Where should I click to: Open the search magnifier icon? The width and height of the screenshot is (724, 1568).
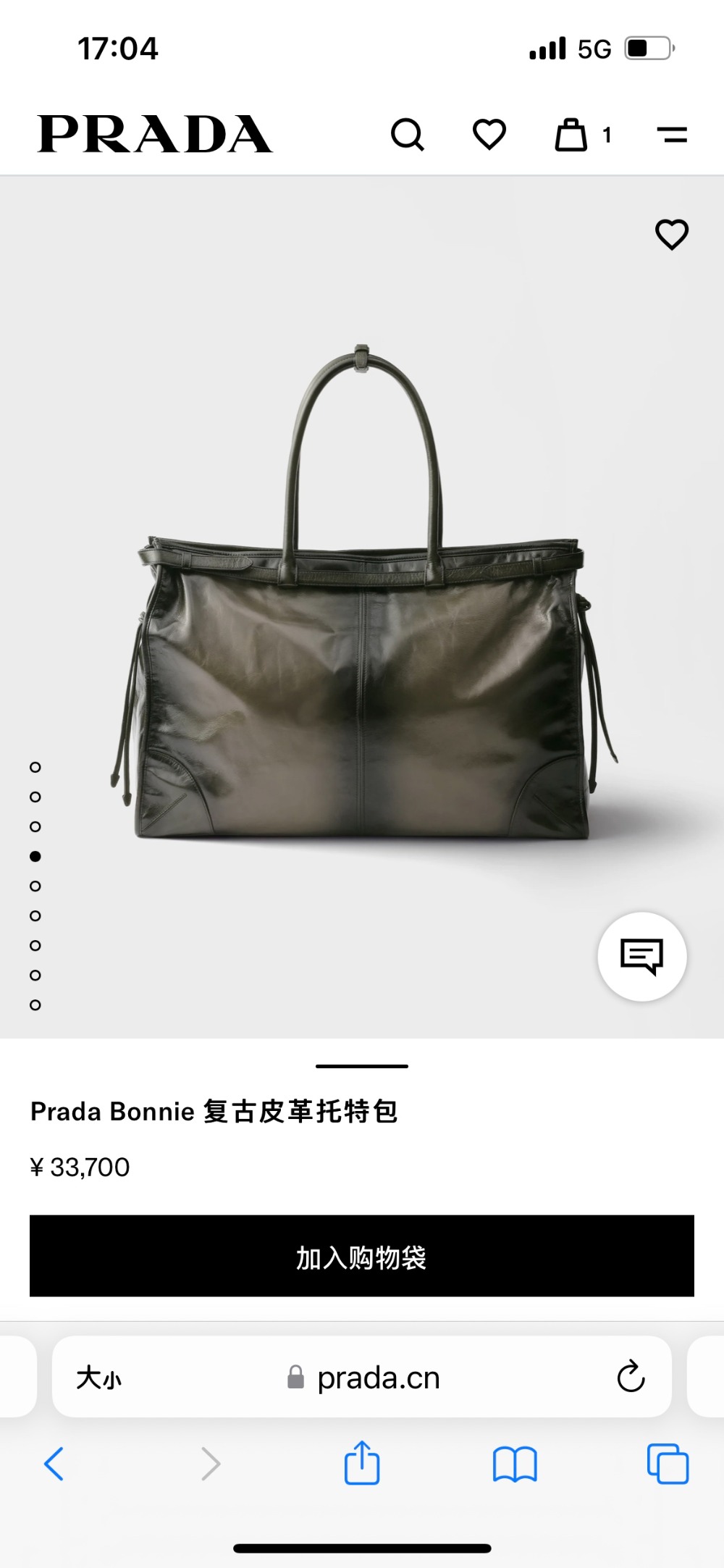tap(408, 135)
